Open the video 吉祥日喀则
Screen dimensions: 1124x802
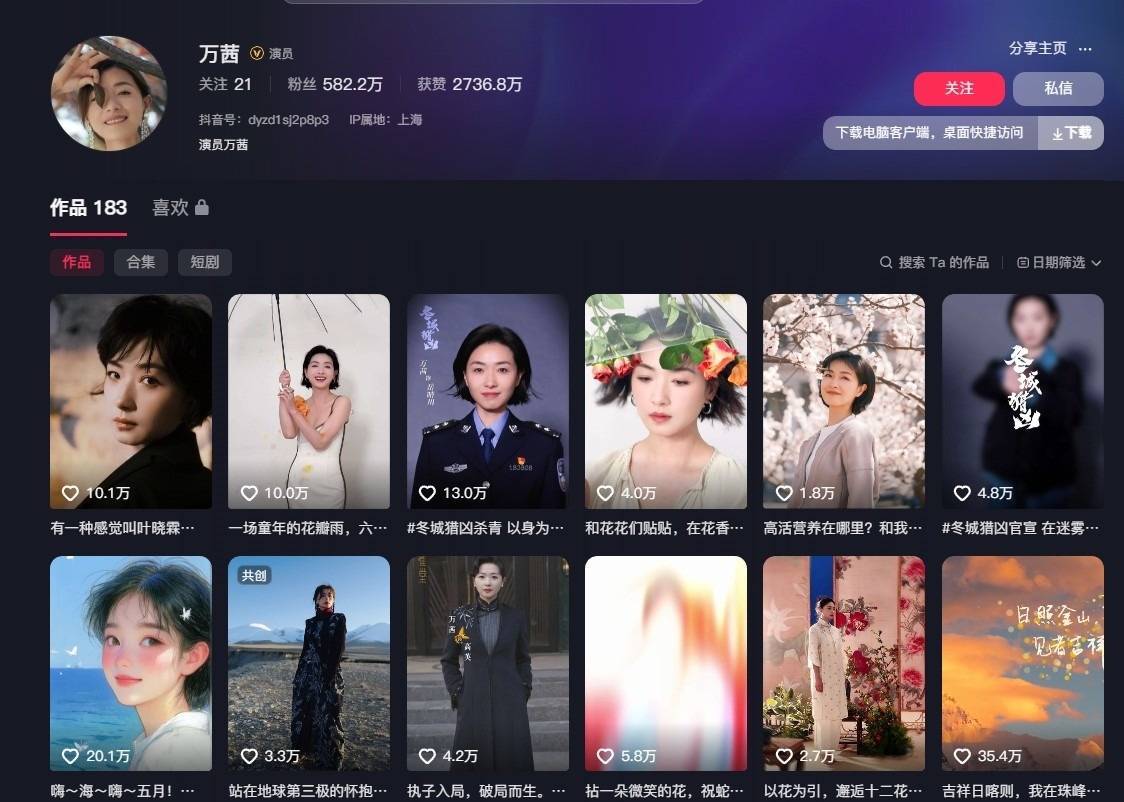point(1022,663)
